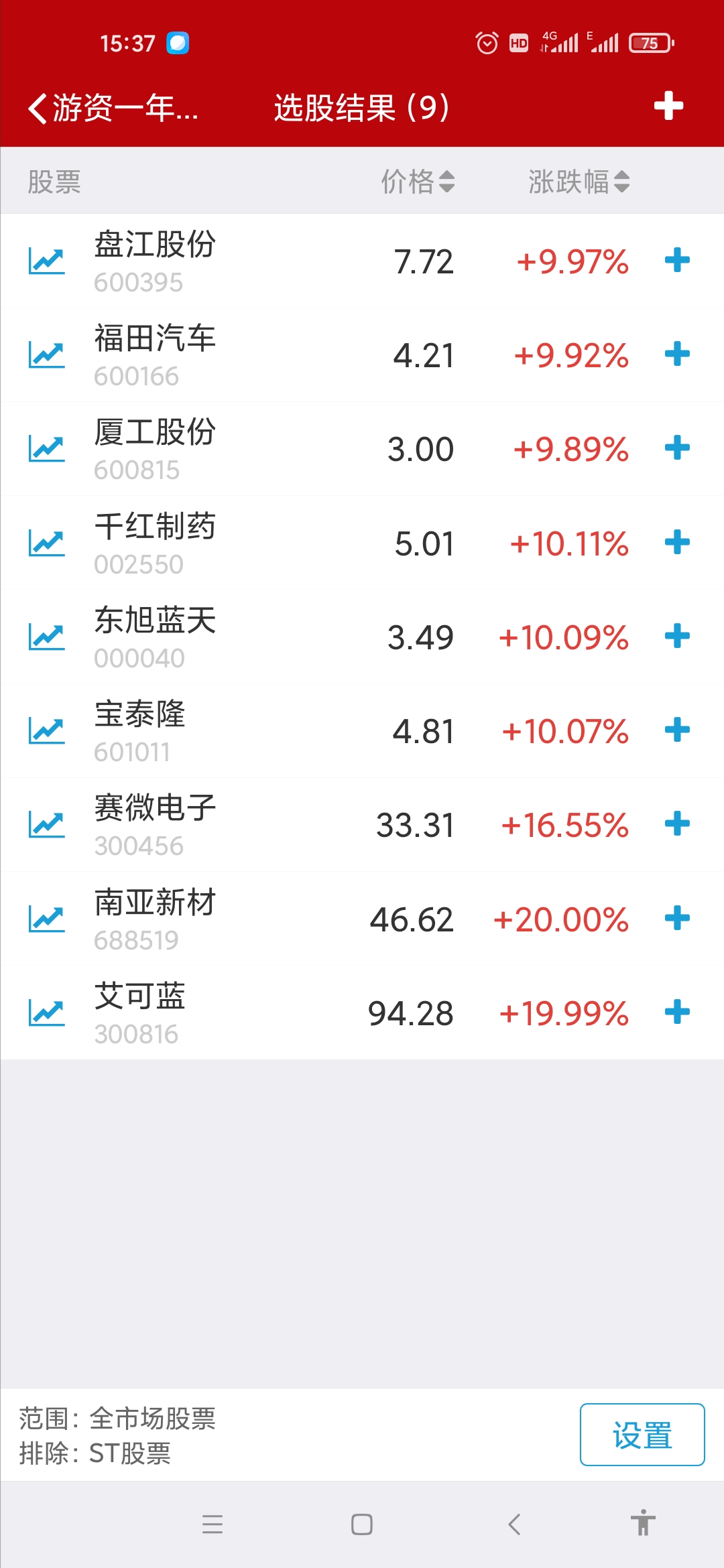Viewport: 724px width, 1568px height.
Task: Tap the system home button
Action: 362,1524
